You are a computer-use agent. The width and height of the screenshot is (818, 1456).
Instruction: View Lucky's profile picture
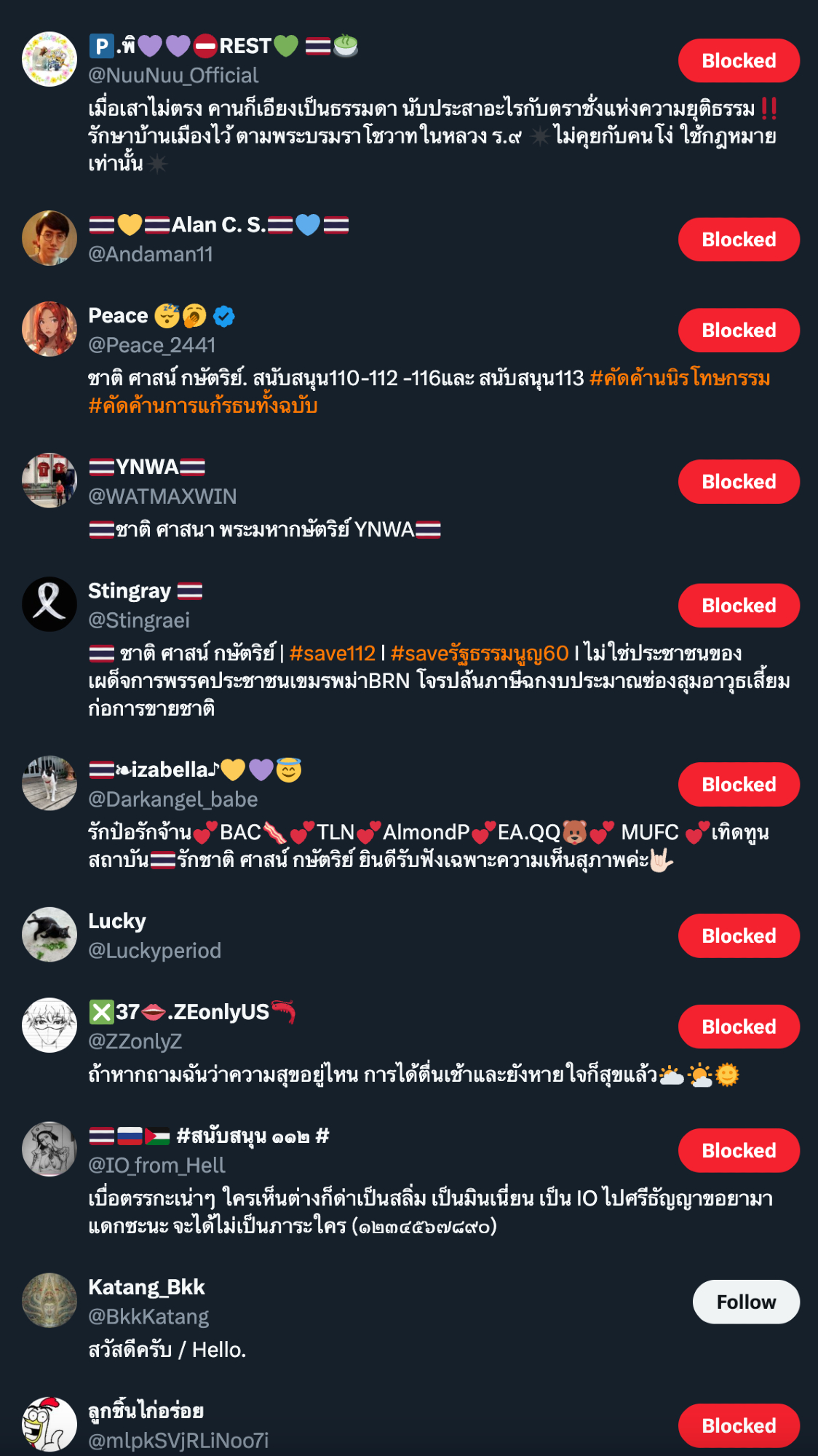pyautogui.click(x=49, y=935)
